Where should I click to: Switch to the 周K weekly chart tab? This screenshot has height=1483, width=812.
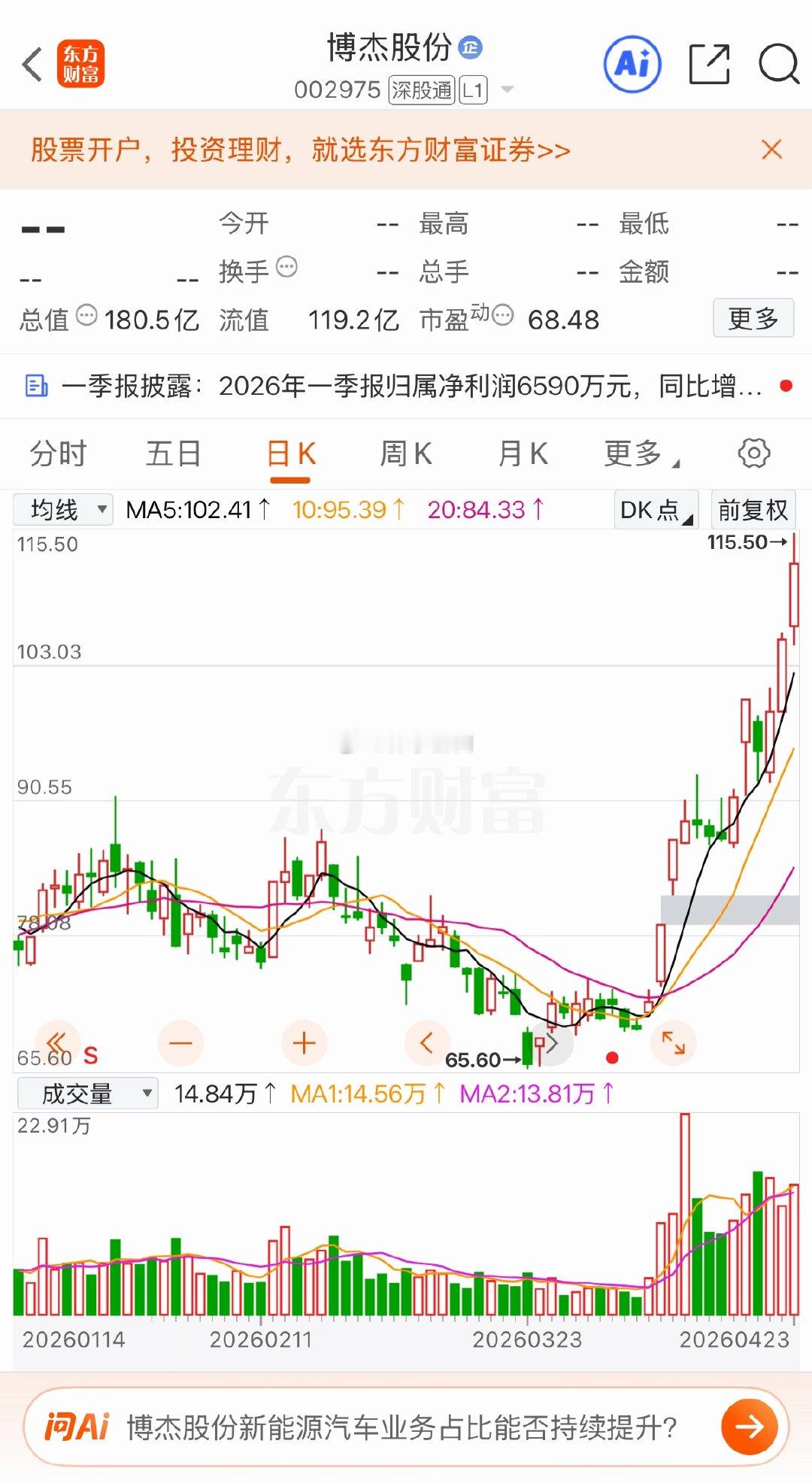pos(406,453)
